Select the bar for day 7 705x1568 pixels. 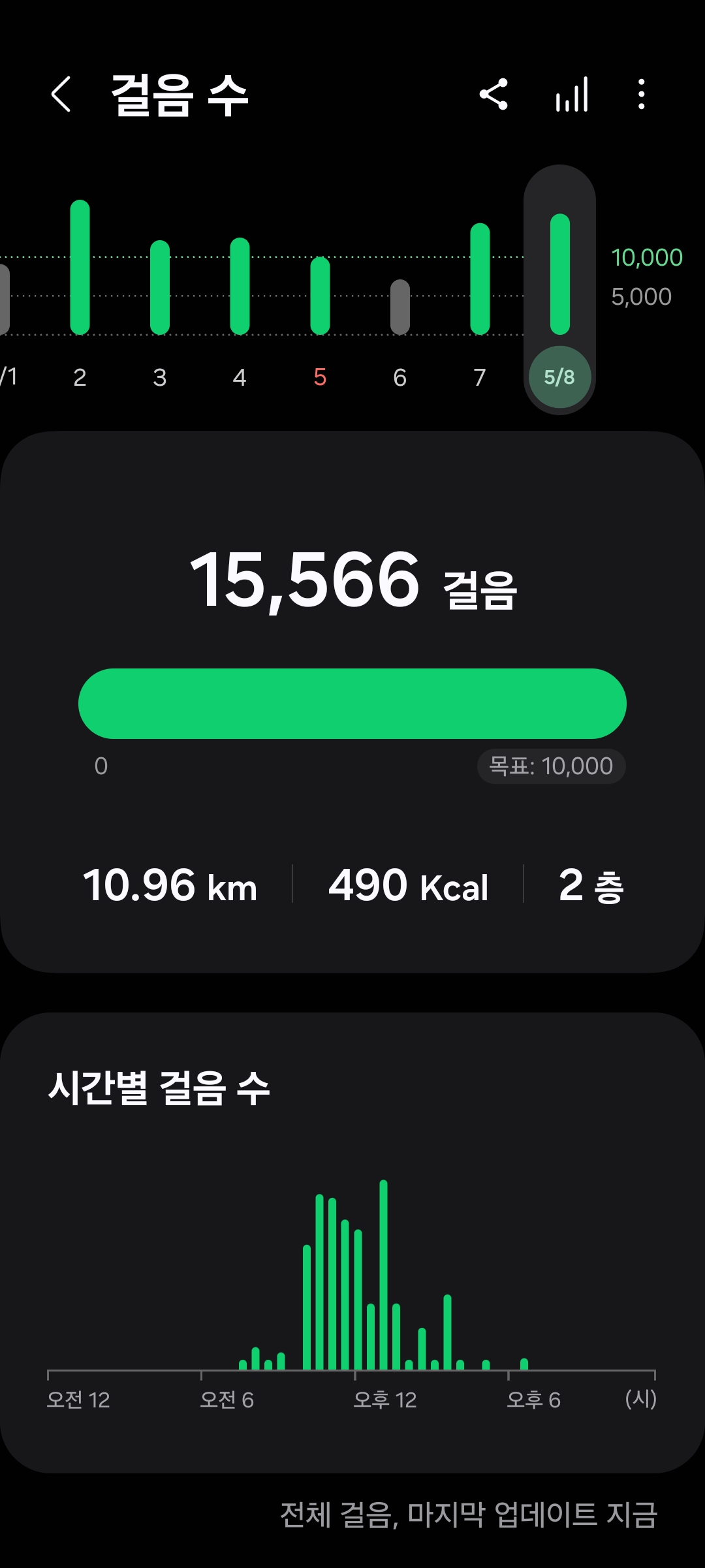[x=480, y=279]
